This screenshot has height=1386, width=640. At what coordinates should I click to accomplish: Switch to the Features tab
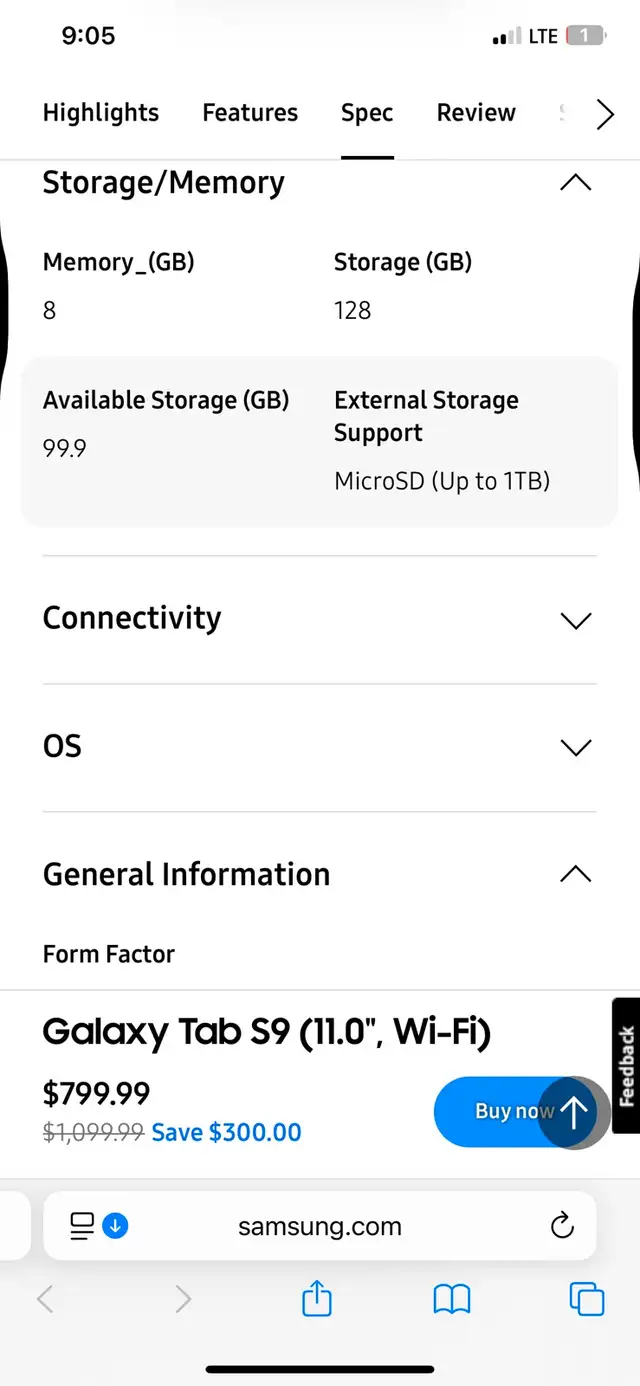pos(250,113)
